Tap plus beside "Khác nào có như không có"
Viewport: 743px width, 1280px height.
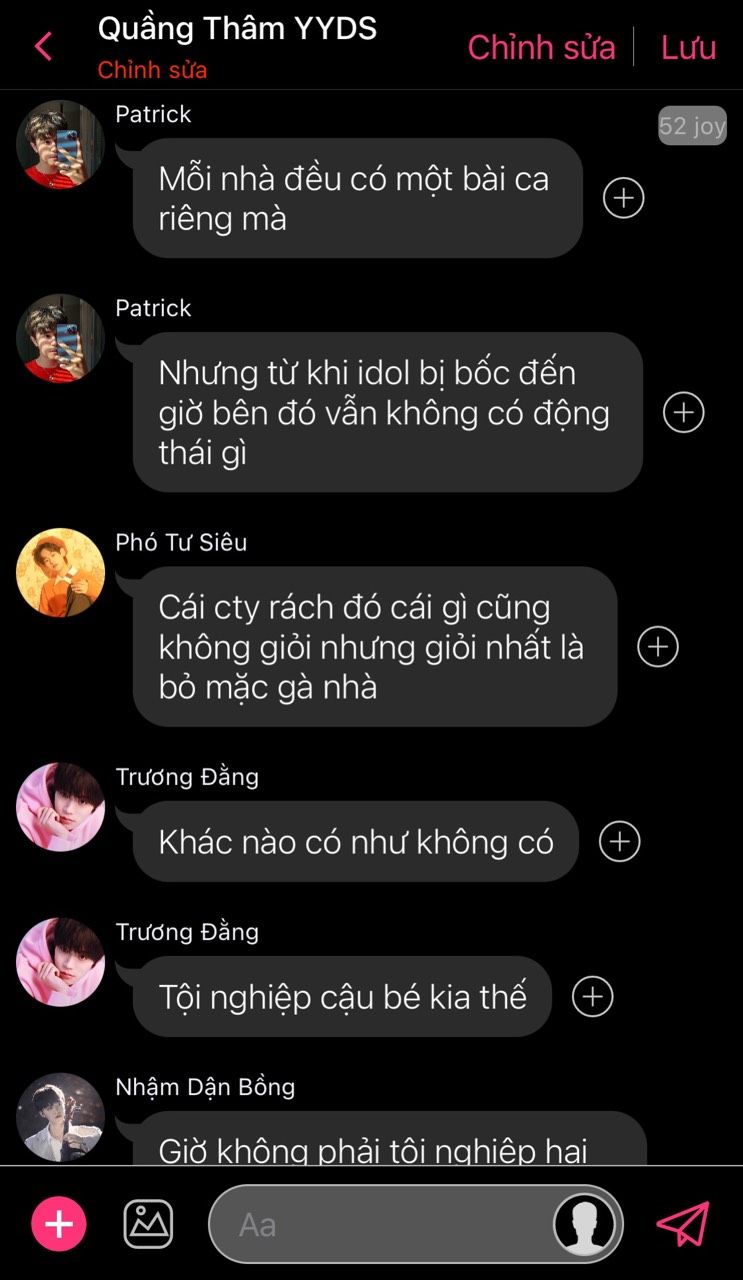[x=619, y=842]
